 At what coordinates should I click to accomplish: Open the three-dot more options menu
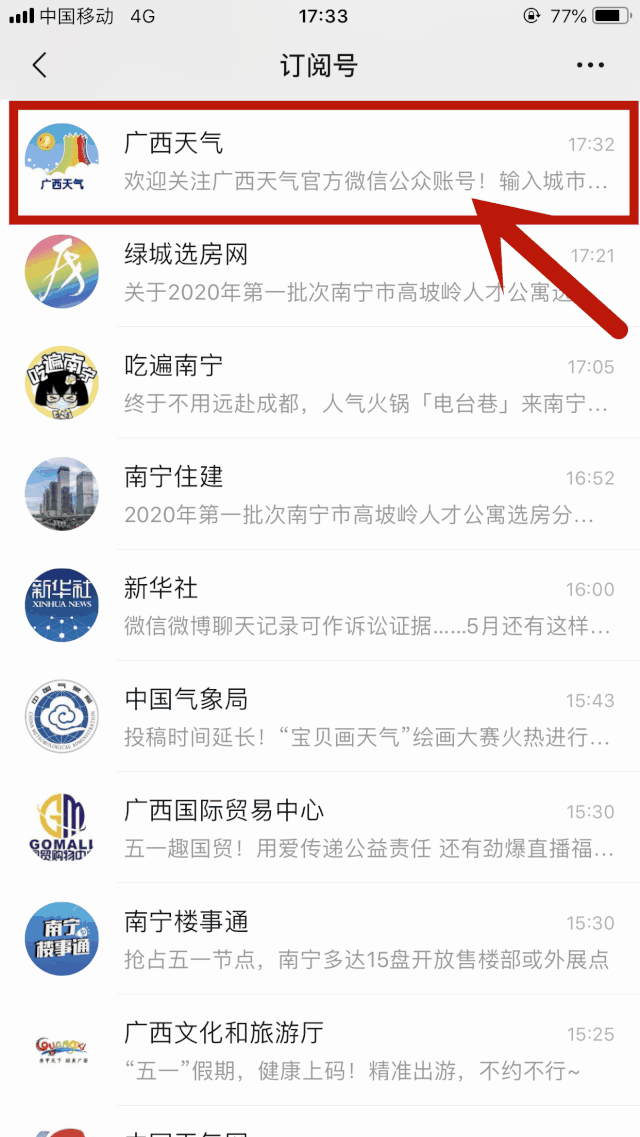pyautogui.click(x=591, y=66)
